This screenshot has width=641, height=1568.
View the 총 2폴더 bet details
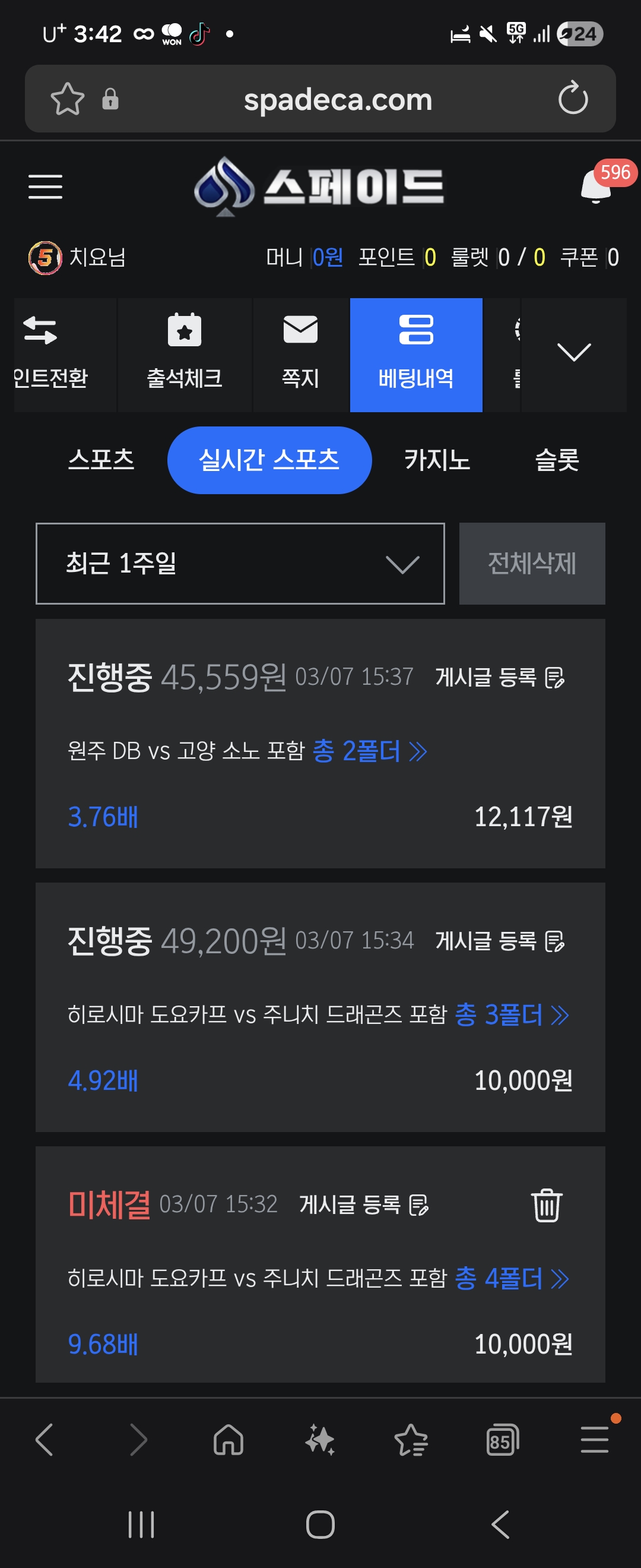[369, 751]
